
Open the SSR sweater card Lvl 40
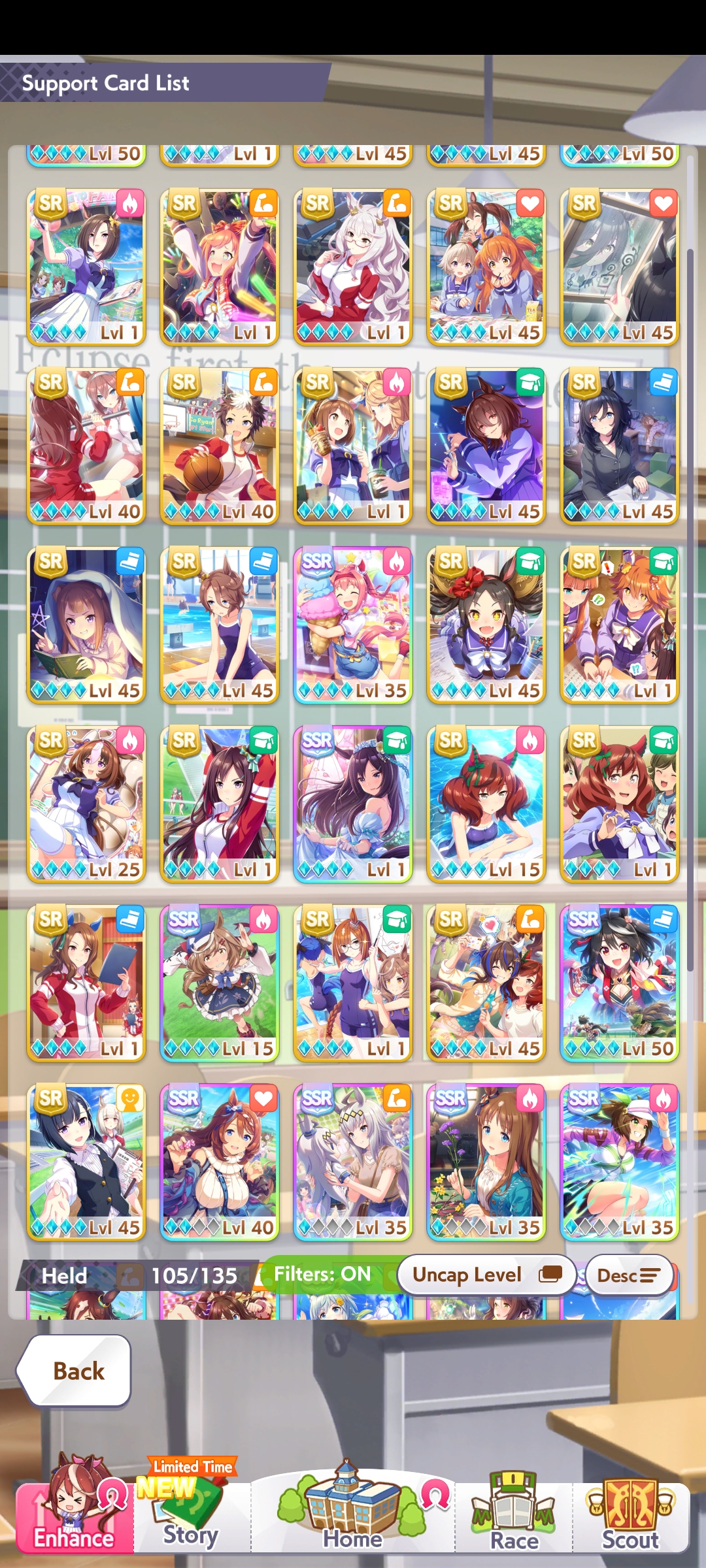coord(219,1162)
